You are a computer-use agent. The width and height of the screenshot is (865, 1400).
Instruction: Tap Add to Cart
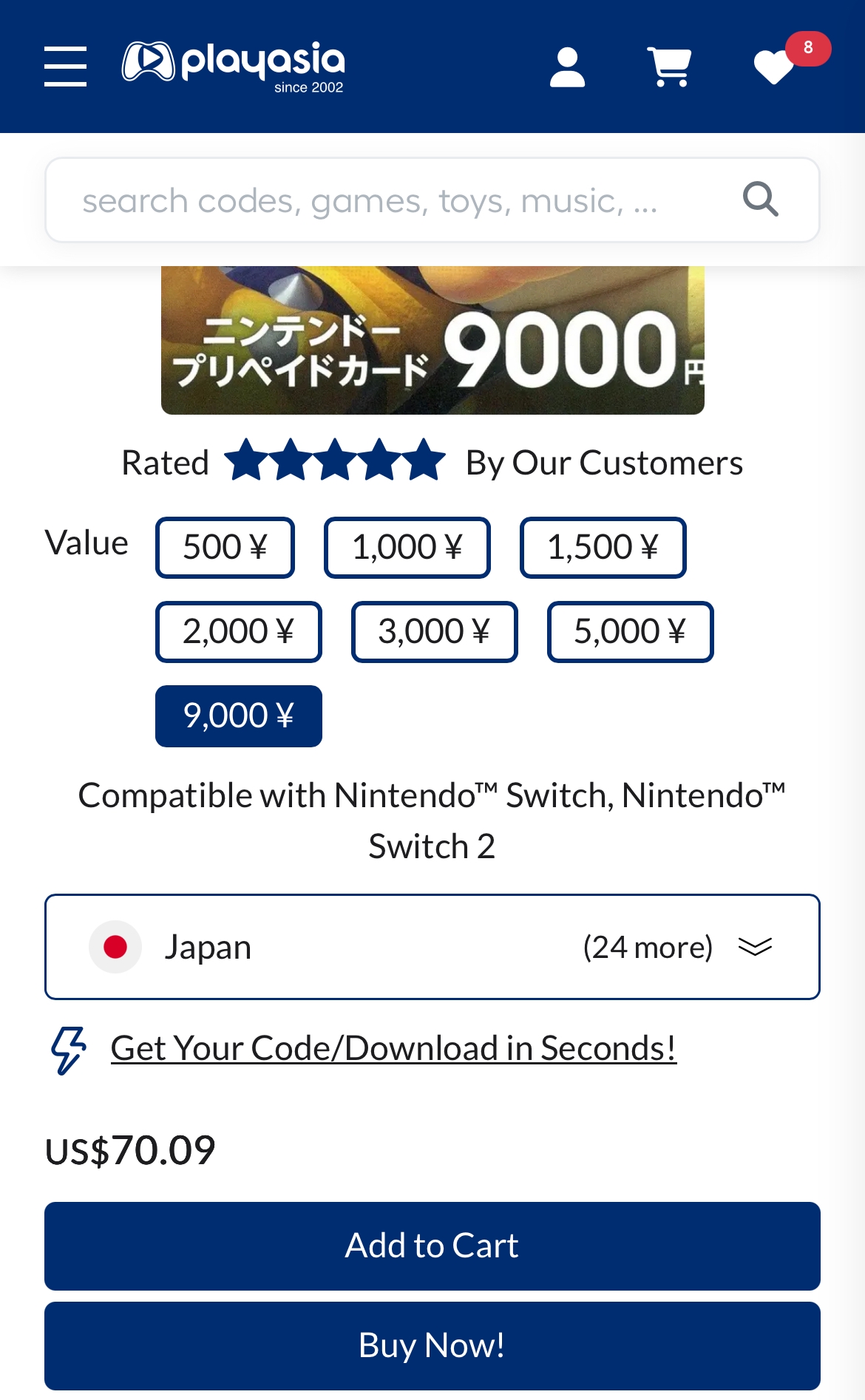click(432, 1246)
